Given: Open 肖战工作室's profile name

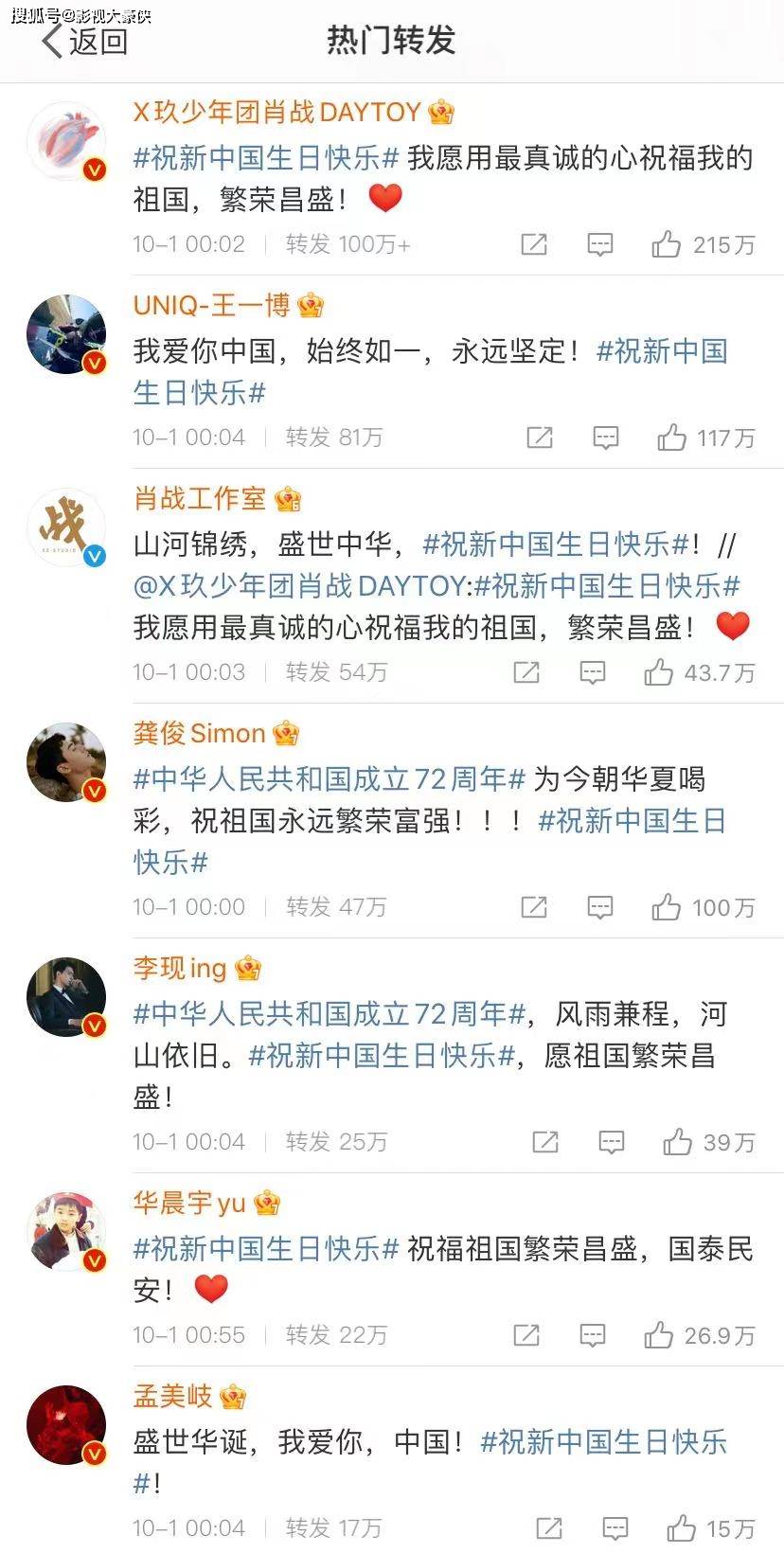Looking at the screenshot, I should (199, 498).
